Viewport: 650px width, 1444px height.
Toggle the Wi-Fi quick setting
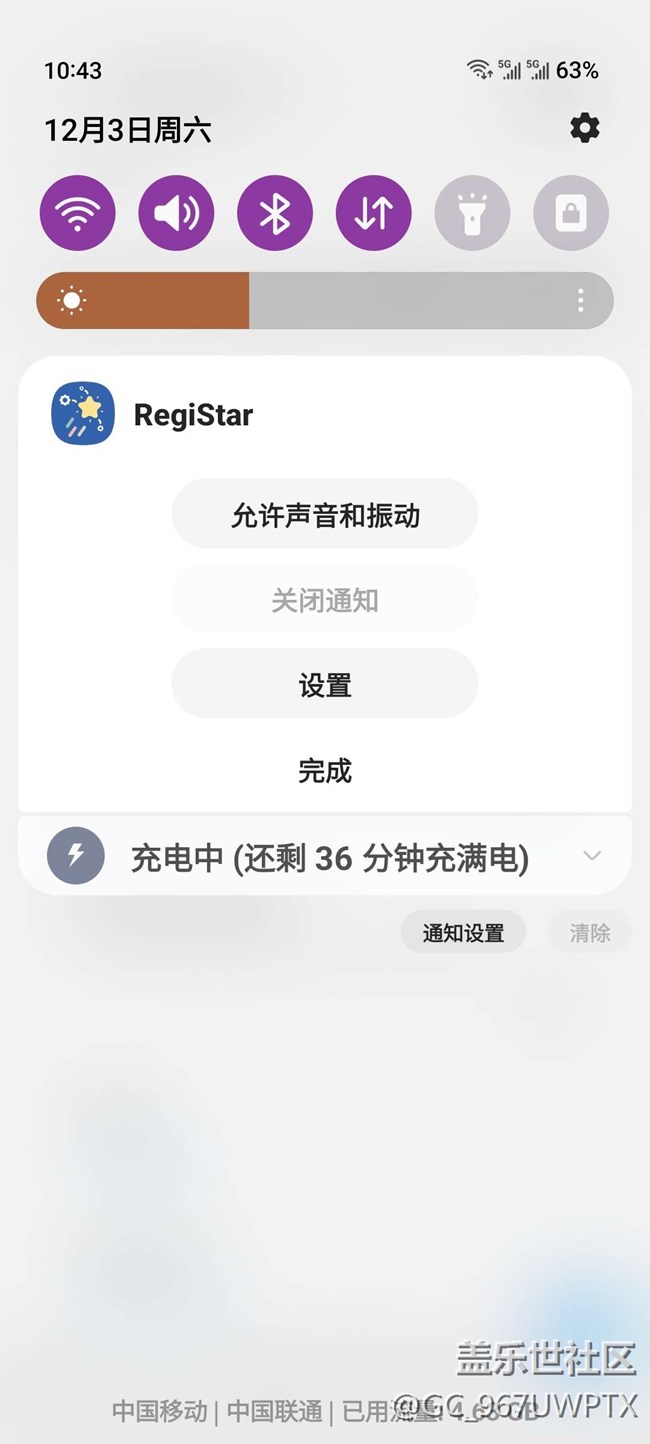pos(78,213)
